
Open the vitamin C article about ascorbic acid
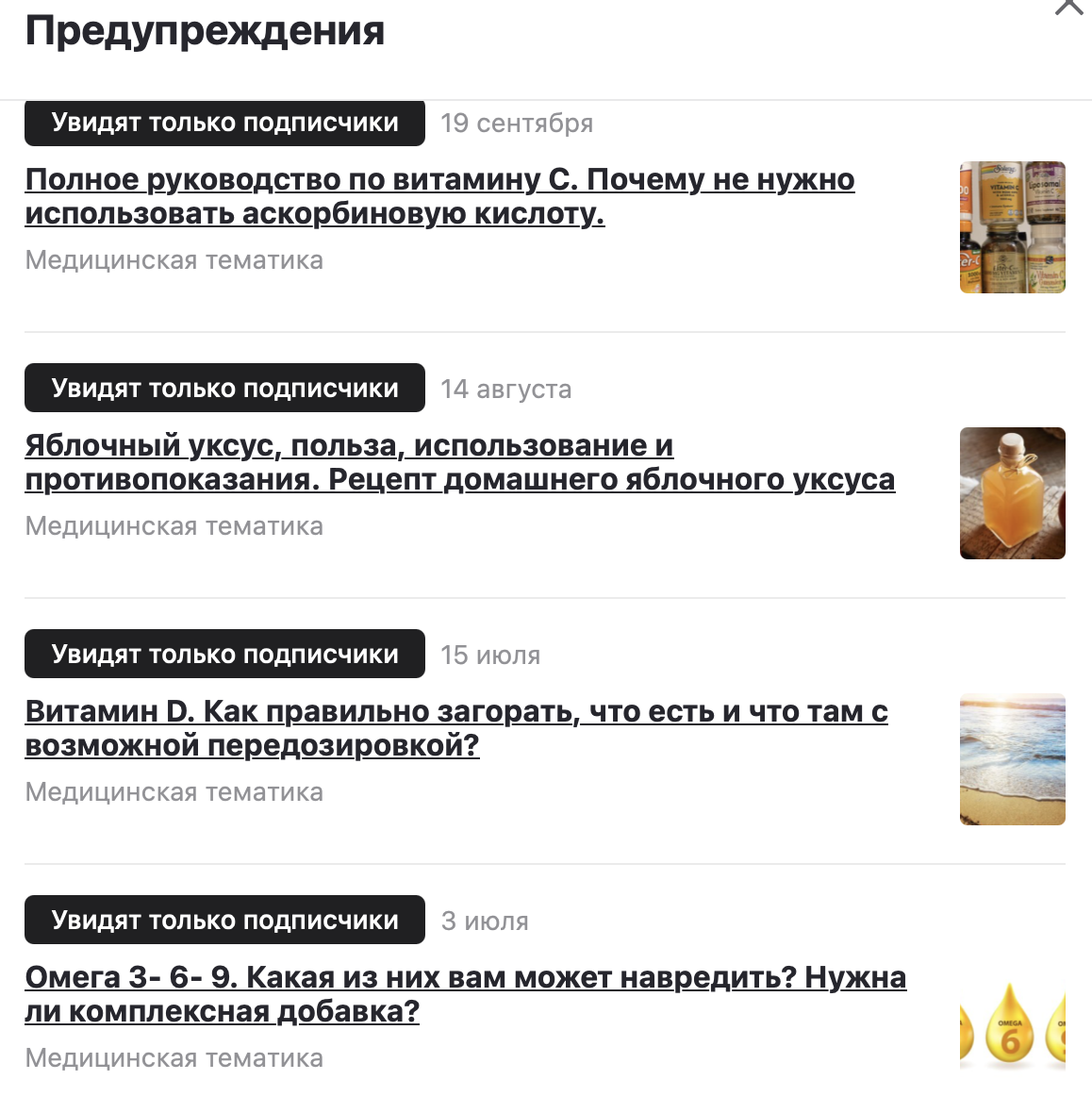(439, 198)
